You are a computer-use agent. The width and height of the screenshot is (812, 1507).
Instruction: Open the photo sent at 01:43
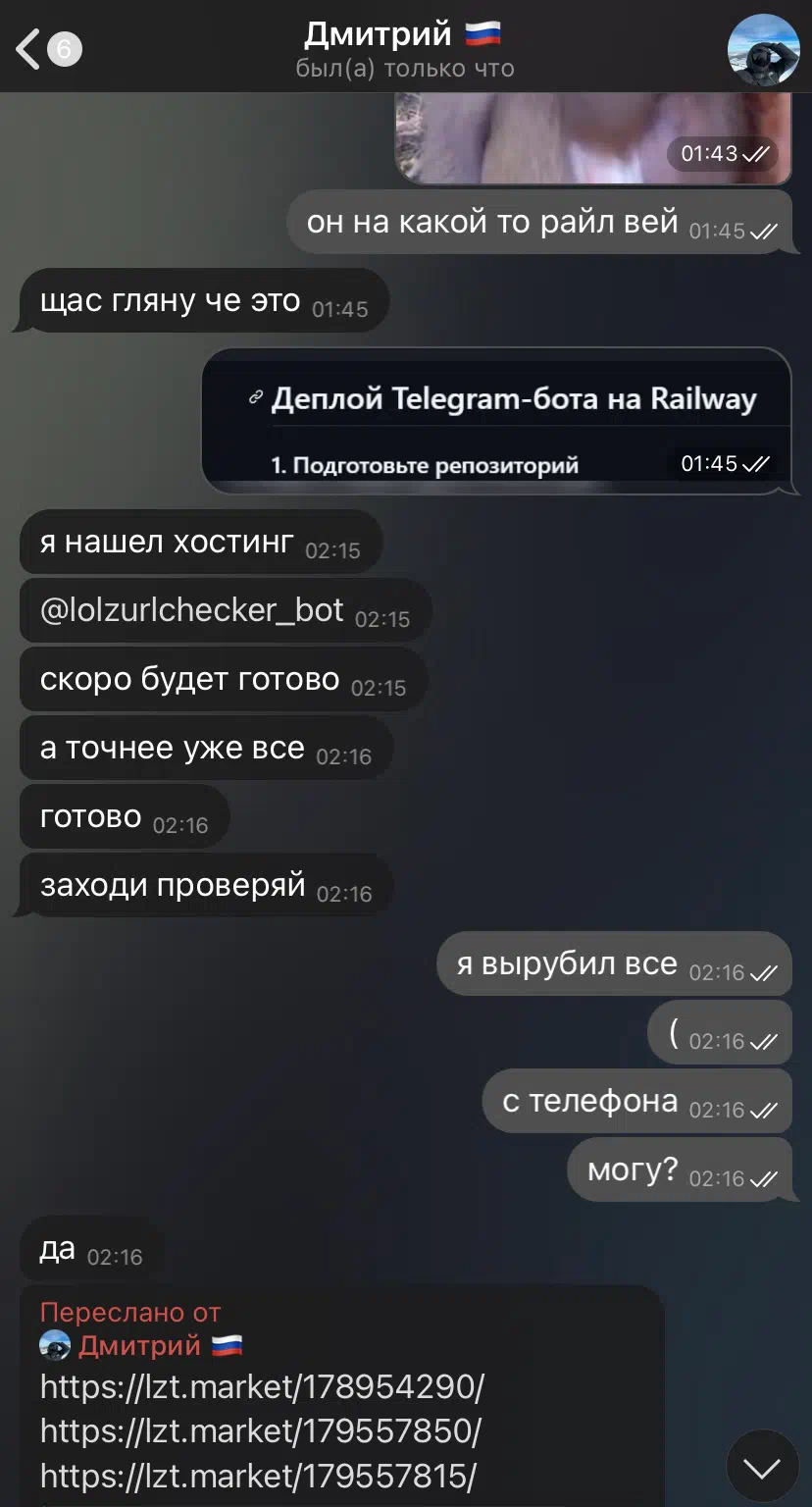(x=593, y=137)
